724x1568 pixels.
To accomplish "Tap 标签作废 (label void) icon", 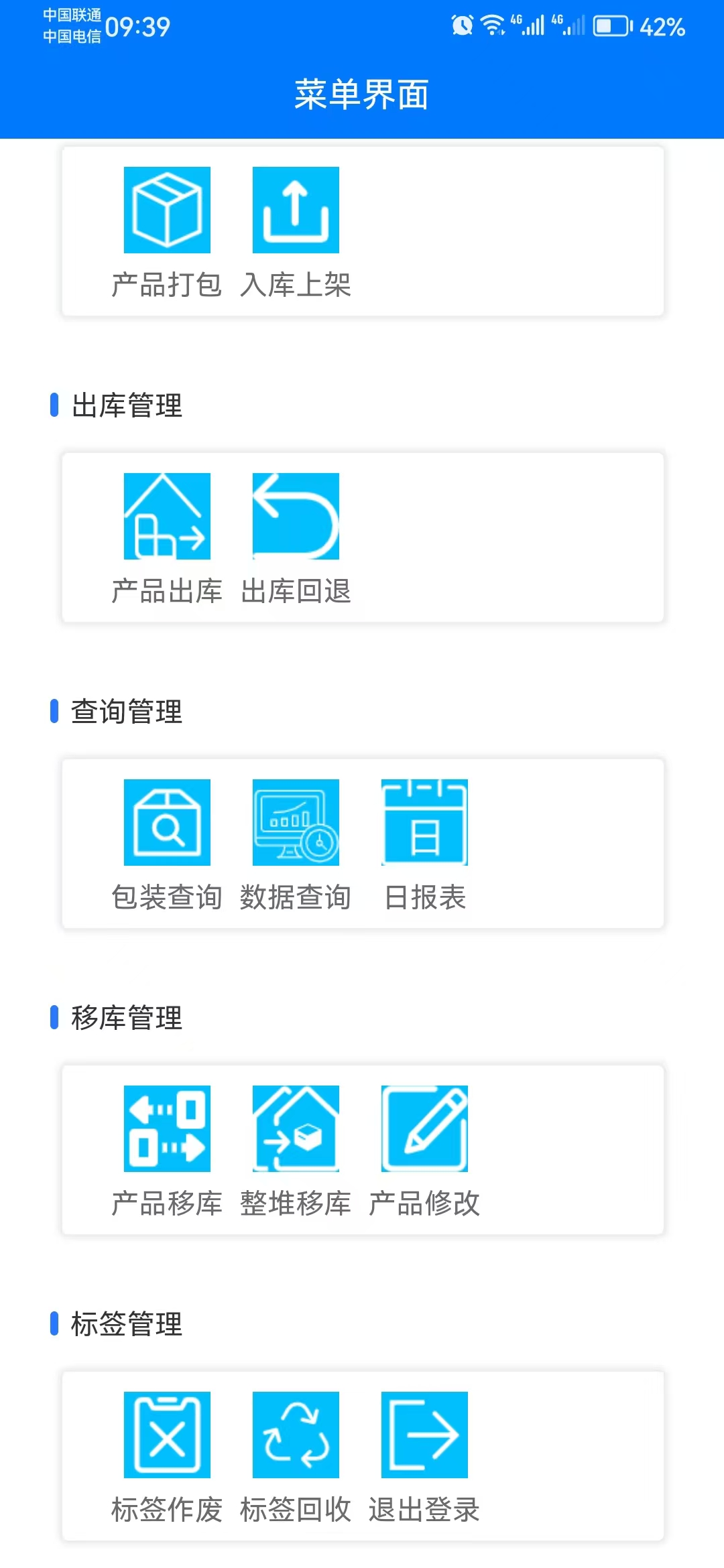I will click(x=167, y=1437).
